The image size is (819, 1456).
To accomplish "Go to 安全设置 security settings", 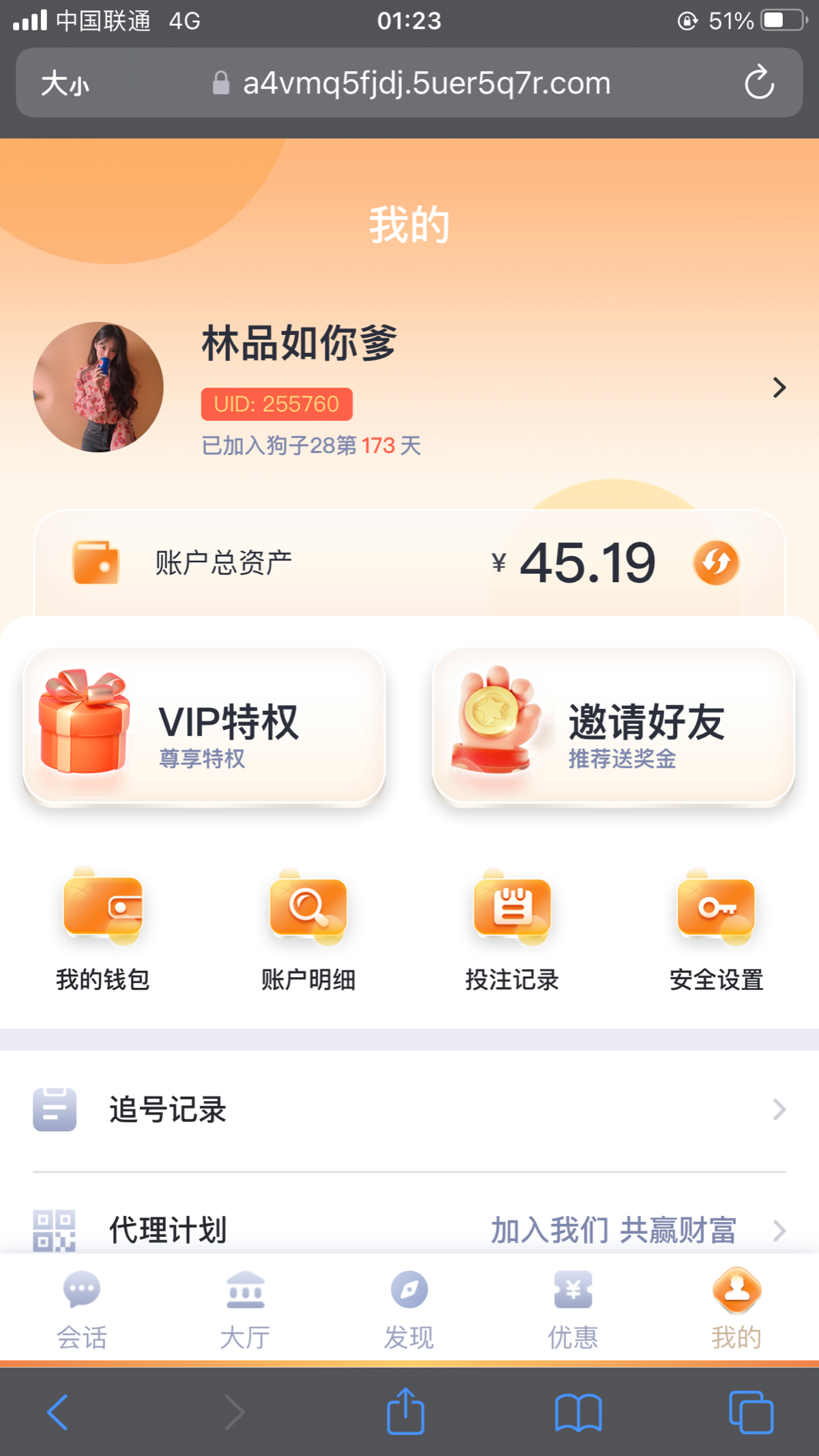I will pos(716,928).
